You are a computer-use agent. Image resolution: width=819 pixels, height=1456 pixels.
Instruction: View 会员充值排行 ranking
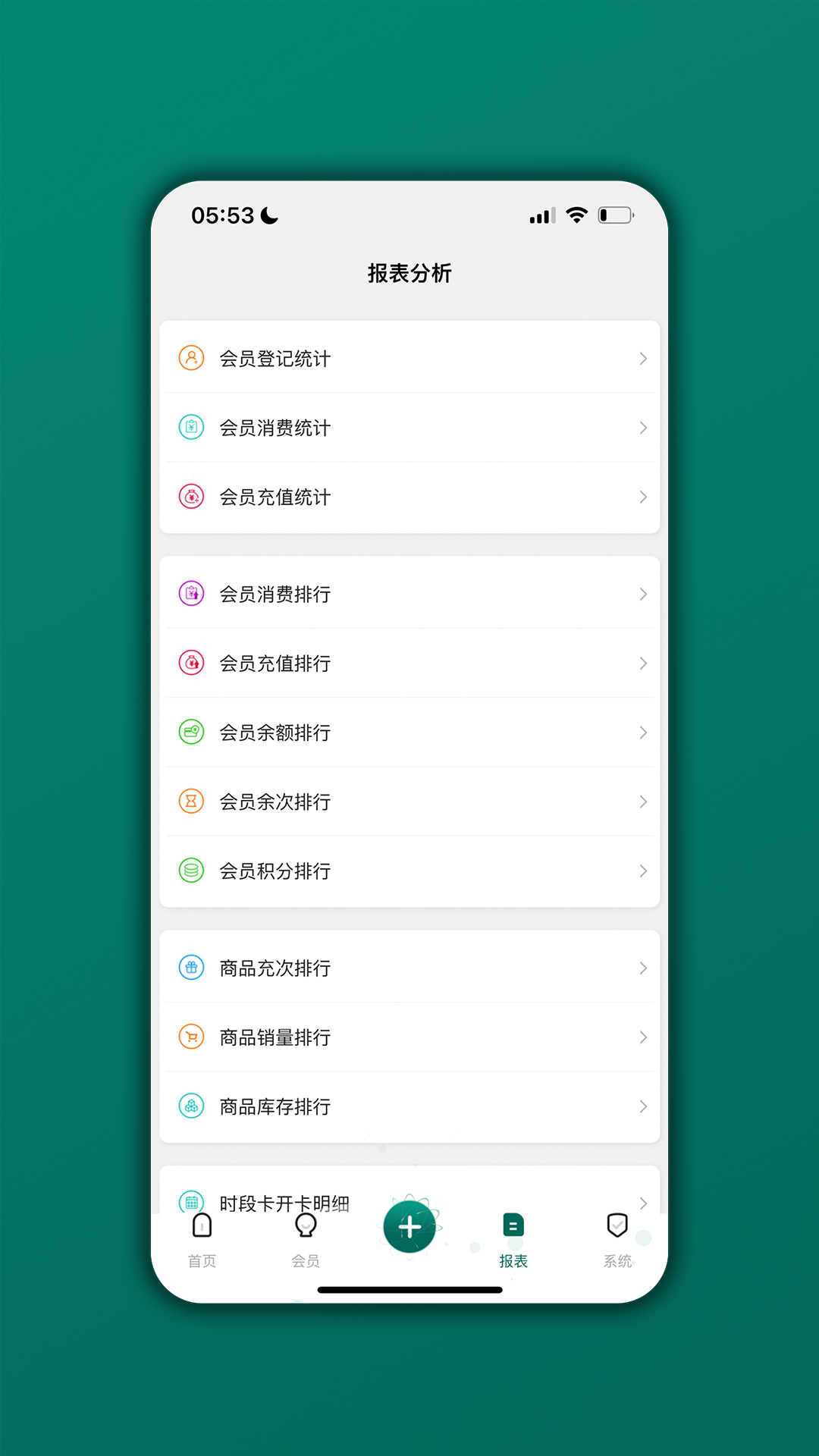(x=409, y=664)
